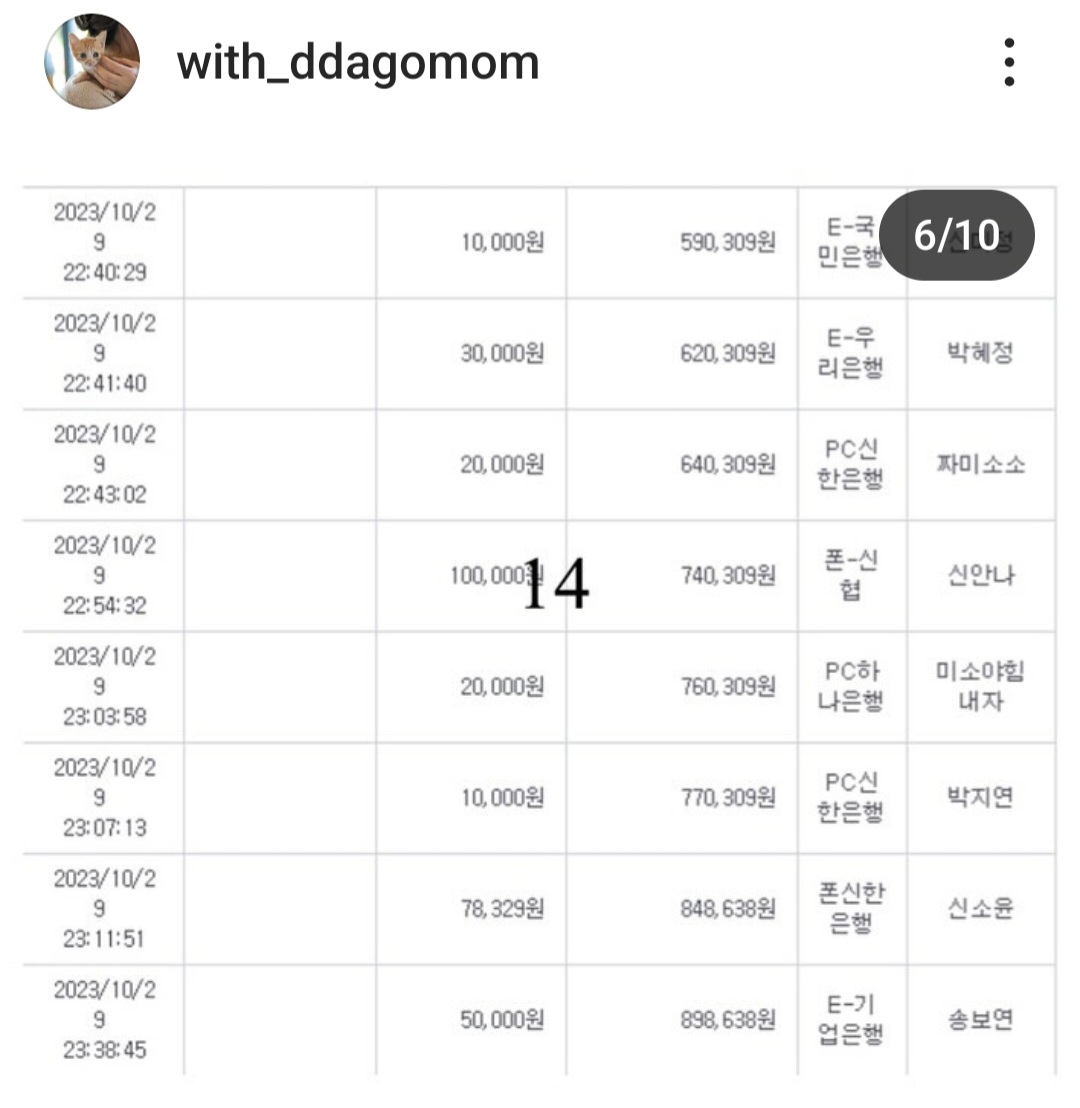Screen dimensions: 1080x1108
Task: Open the post's overflow menu
Action: tap(1009, 63)
